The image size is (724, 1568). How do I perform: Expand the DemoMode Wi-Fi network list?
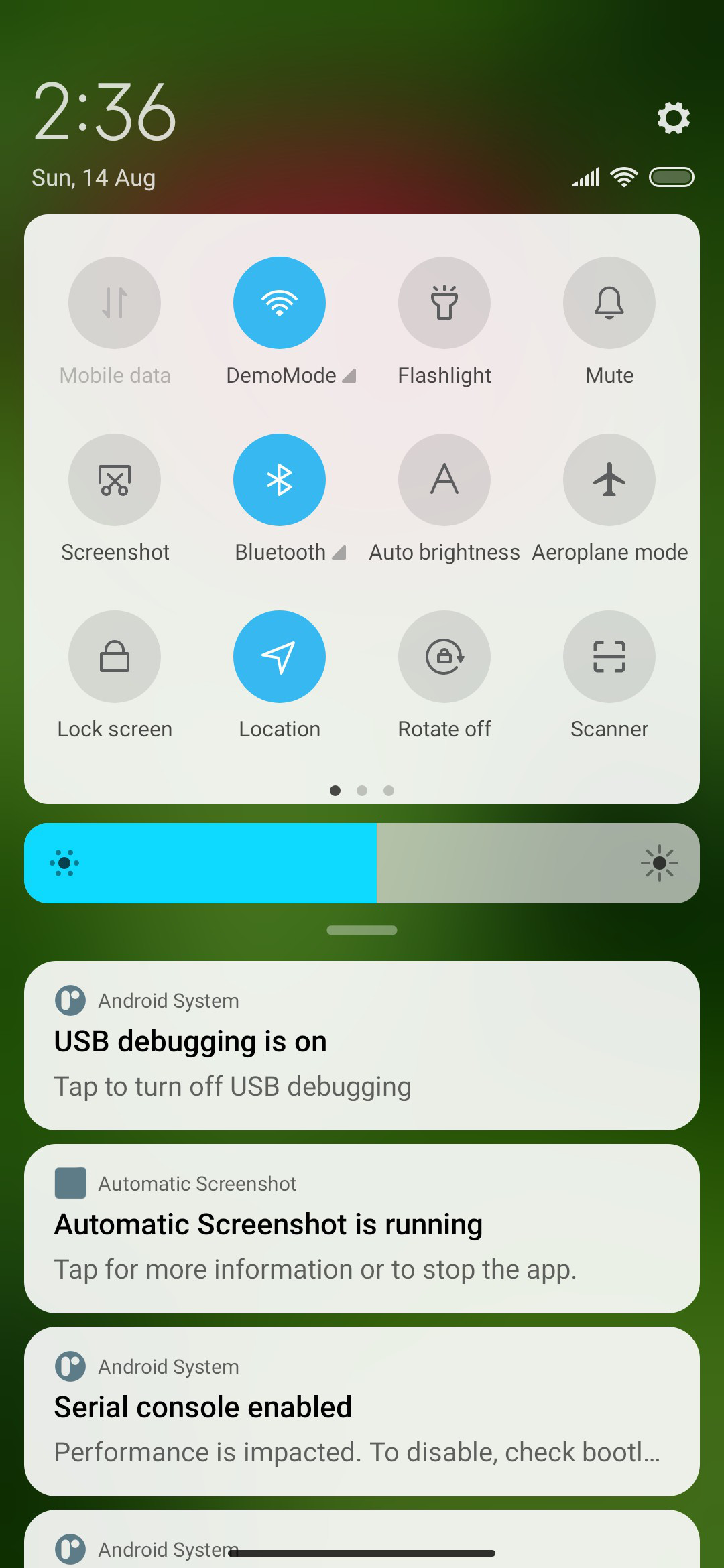[291, 375]
